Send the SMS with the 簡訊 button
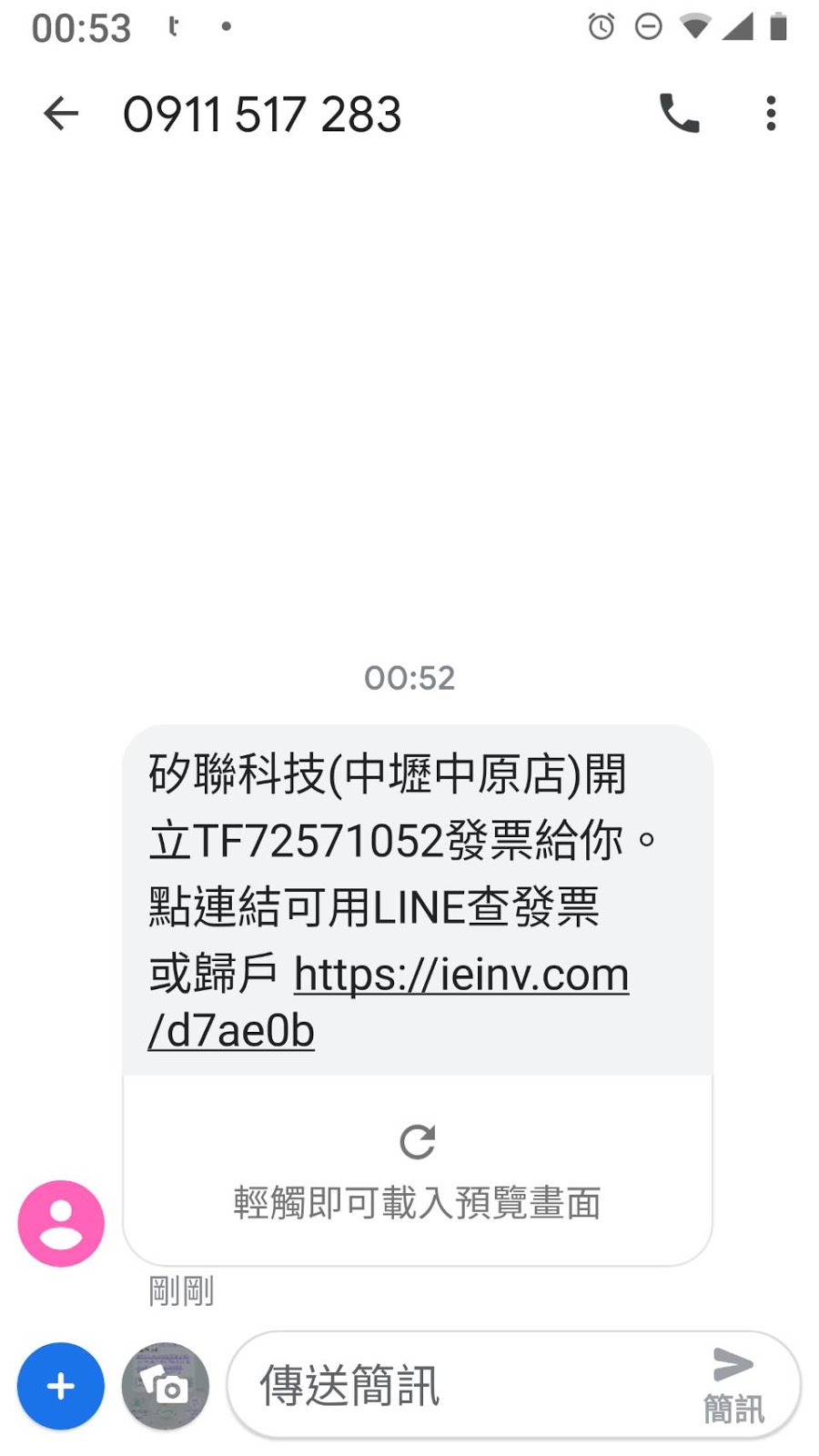 [x=733, y=1384]
